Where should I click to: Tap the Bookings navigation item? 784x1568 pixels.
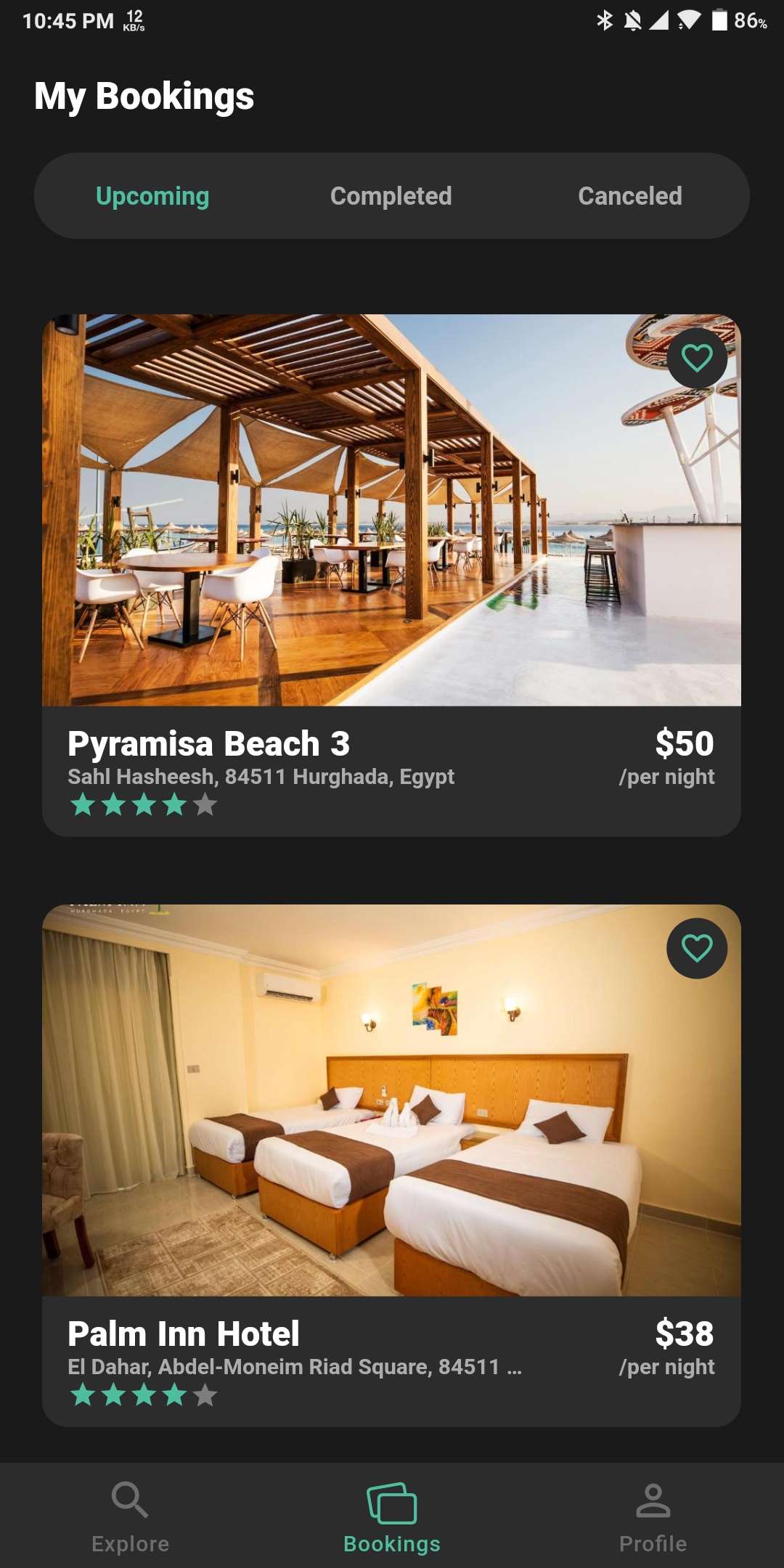(391, 1516)
